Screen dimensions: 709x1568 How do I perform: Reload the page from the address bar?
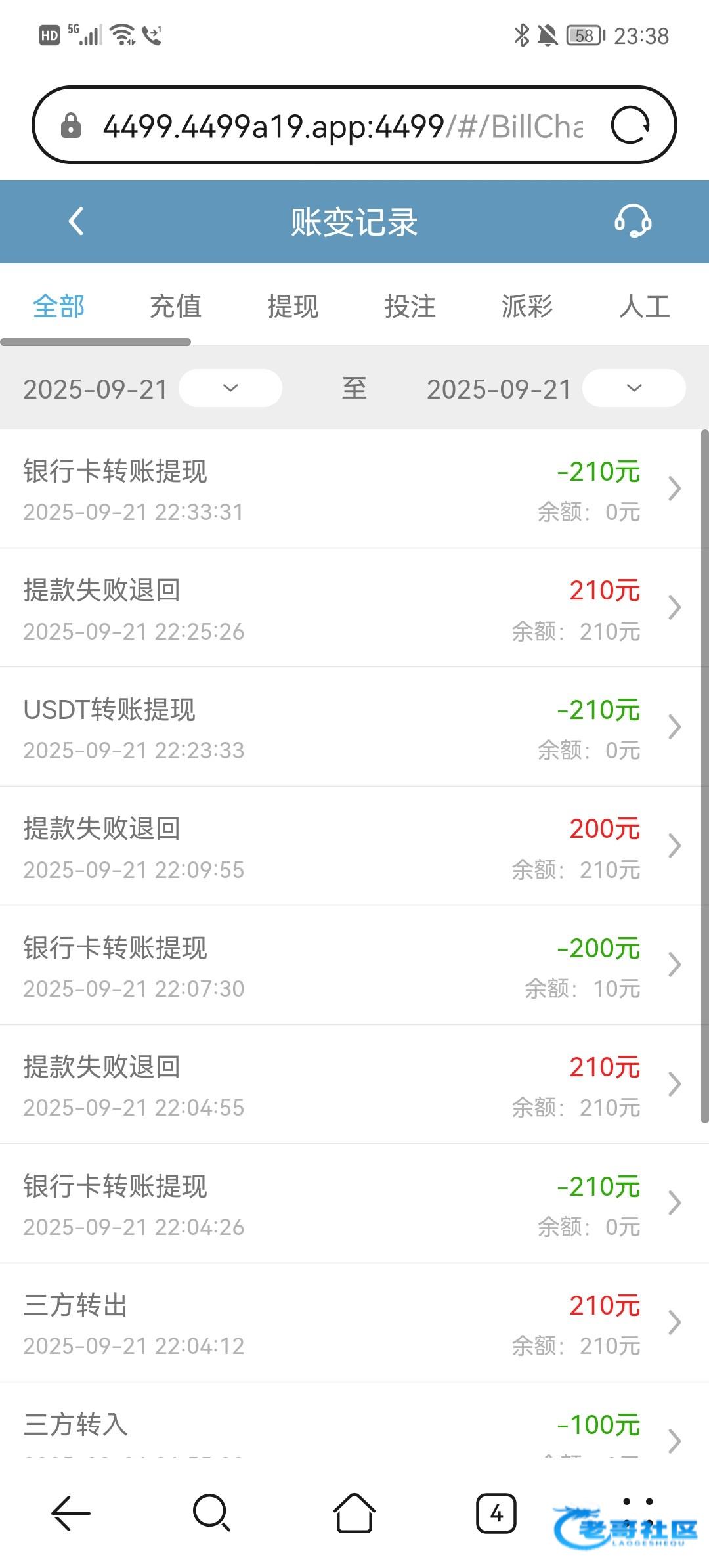click(x=630, y=125)
